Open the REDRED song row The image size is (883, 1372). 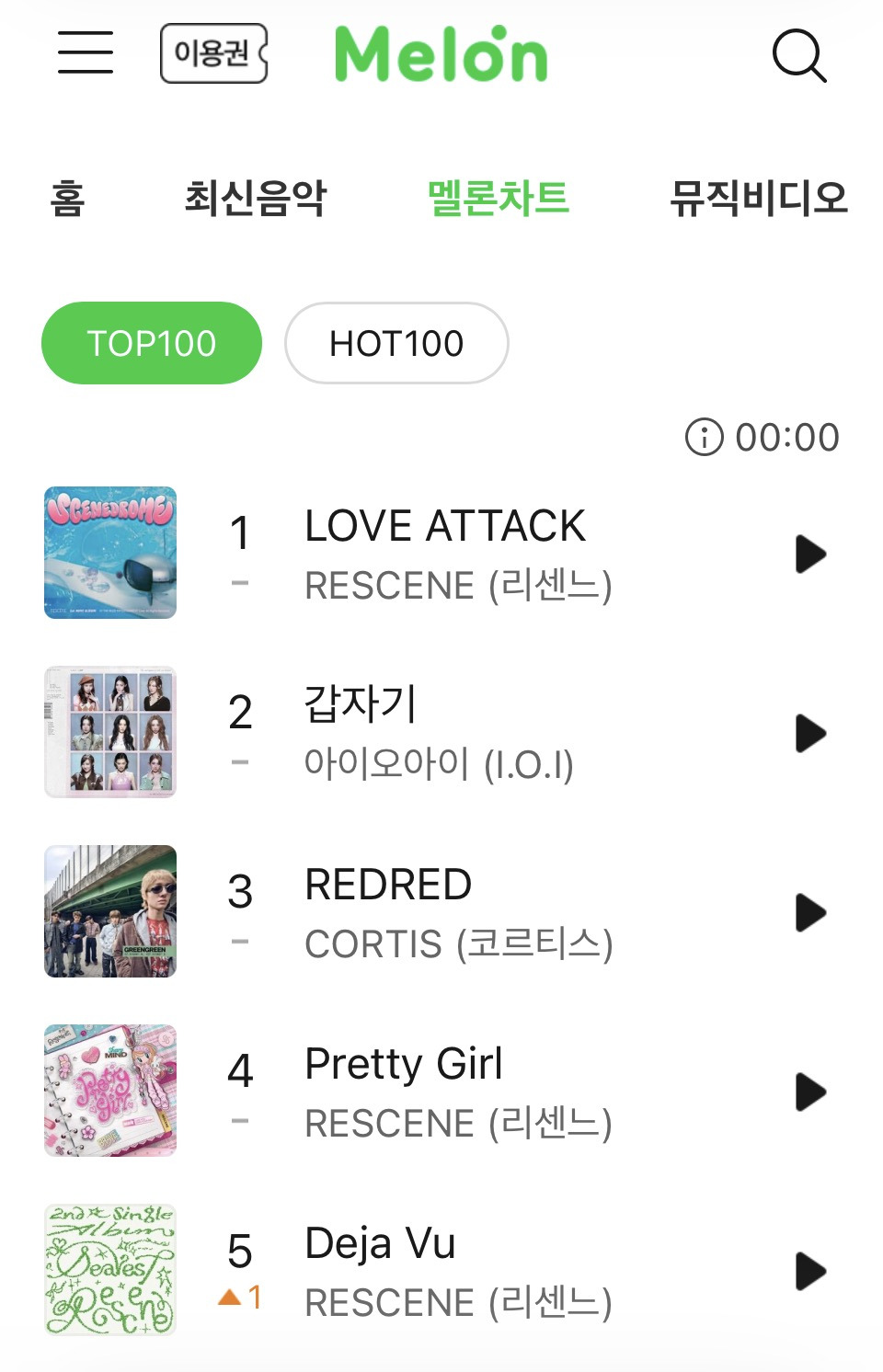(441, 911)
